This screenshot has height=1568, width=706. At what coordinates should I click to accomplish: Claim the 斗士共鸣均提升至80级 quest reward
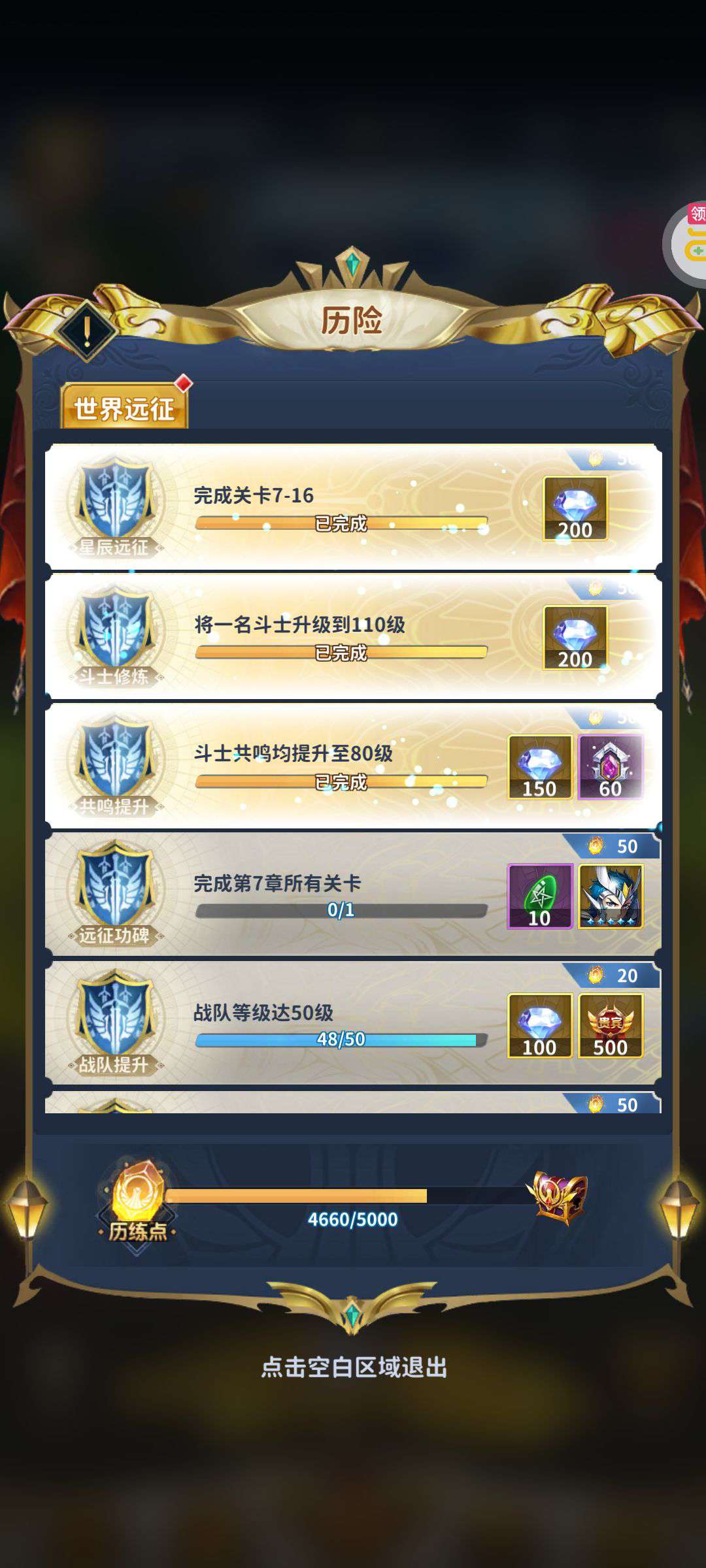(x=353, y=765)
